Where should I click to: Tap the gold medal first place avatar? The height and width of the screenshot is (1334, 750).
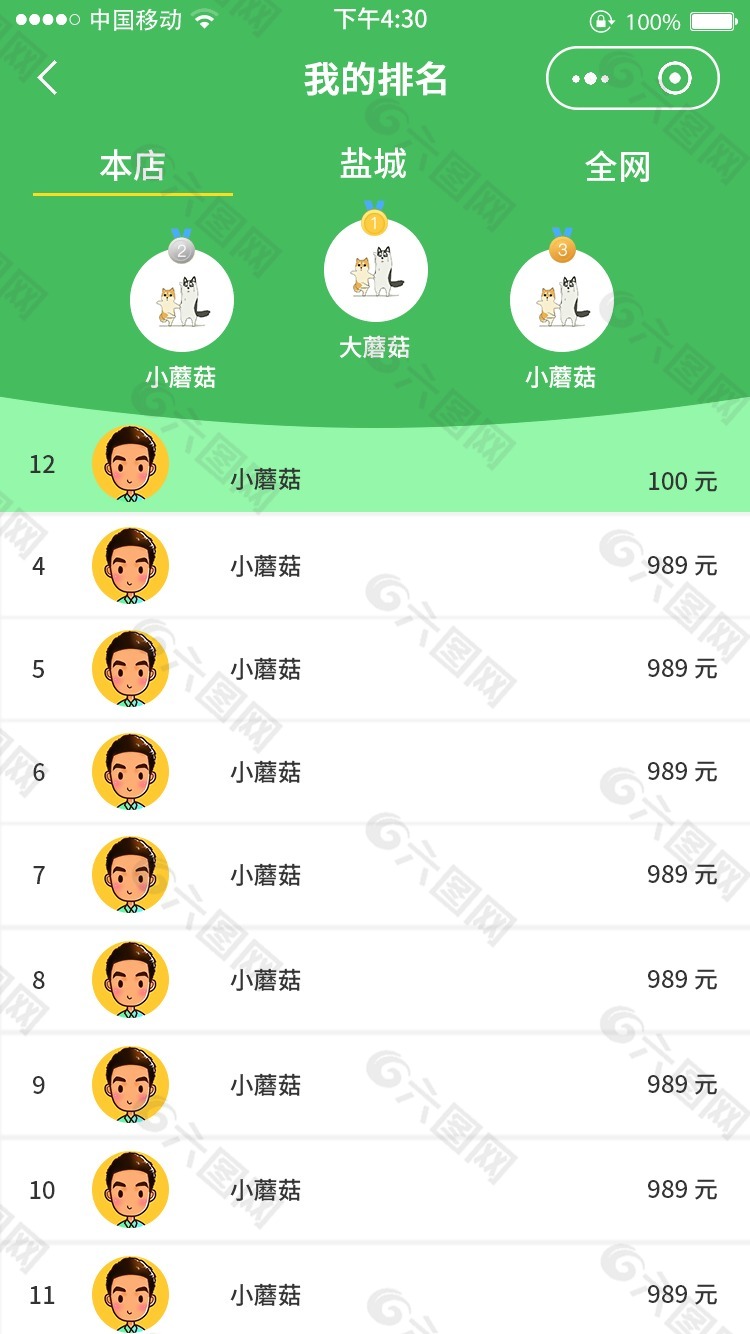tap(375, 270)
